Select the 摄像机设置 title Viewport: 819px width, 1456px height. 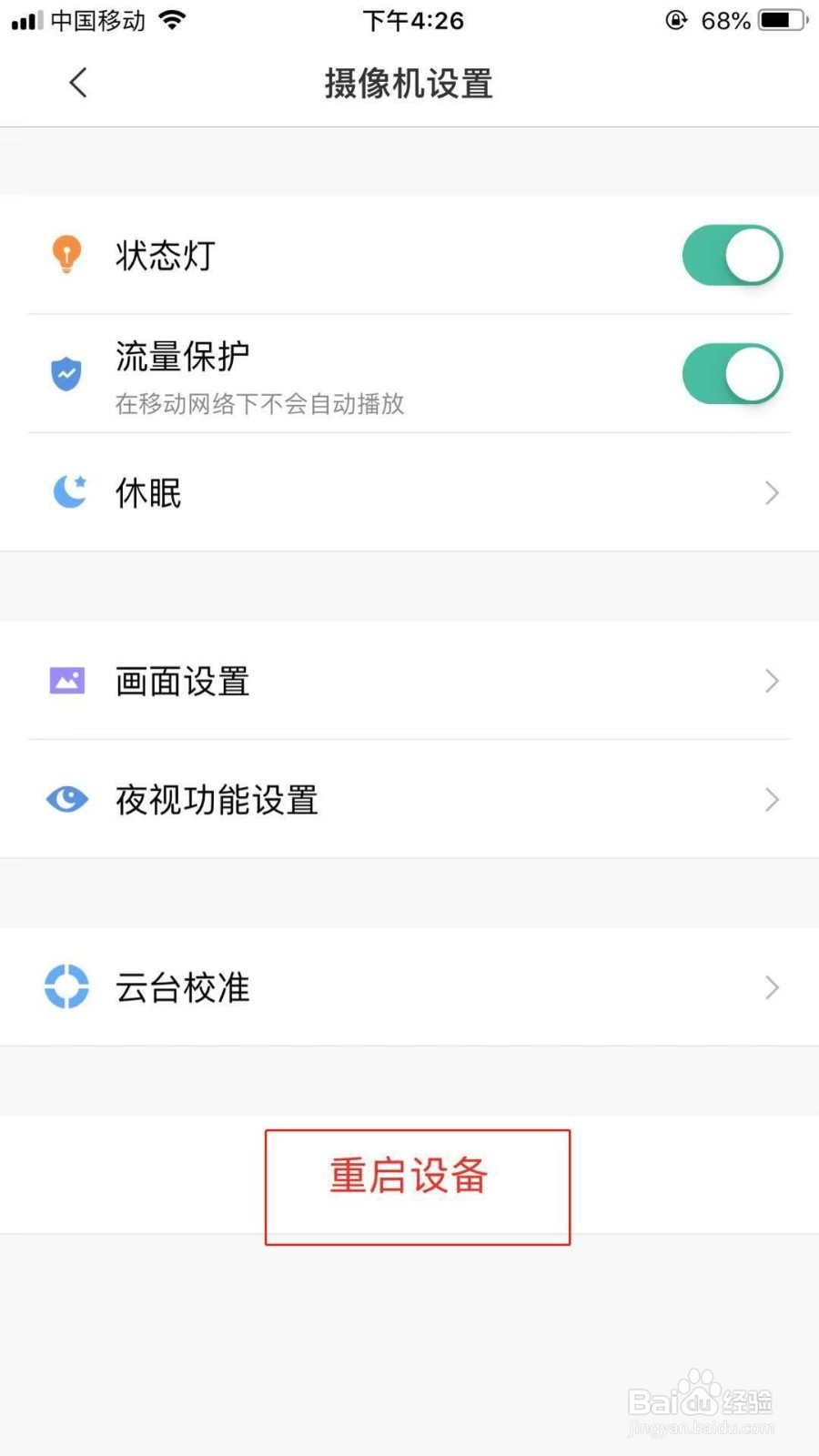coord(408,83)
